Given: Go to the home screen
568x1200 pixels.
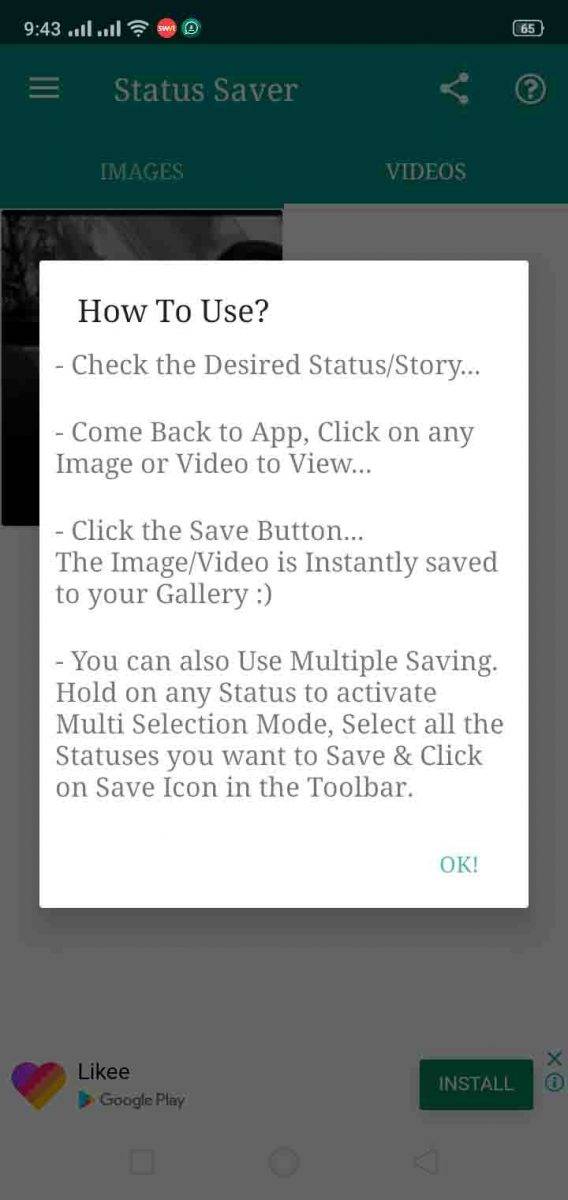Looking at the screenshot, I should [x=284, y=1161].
